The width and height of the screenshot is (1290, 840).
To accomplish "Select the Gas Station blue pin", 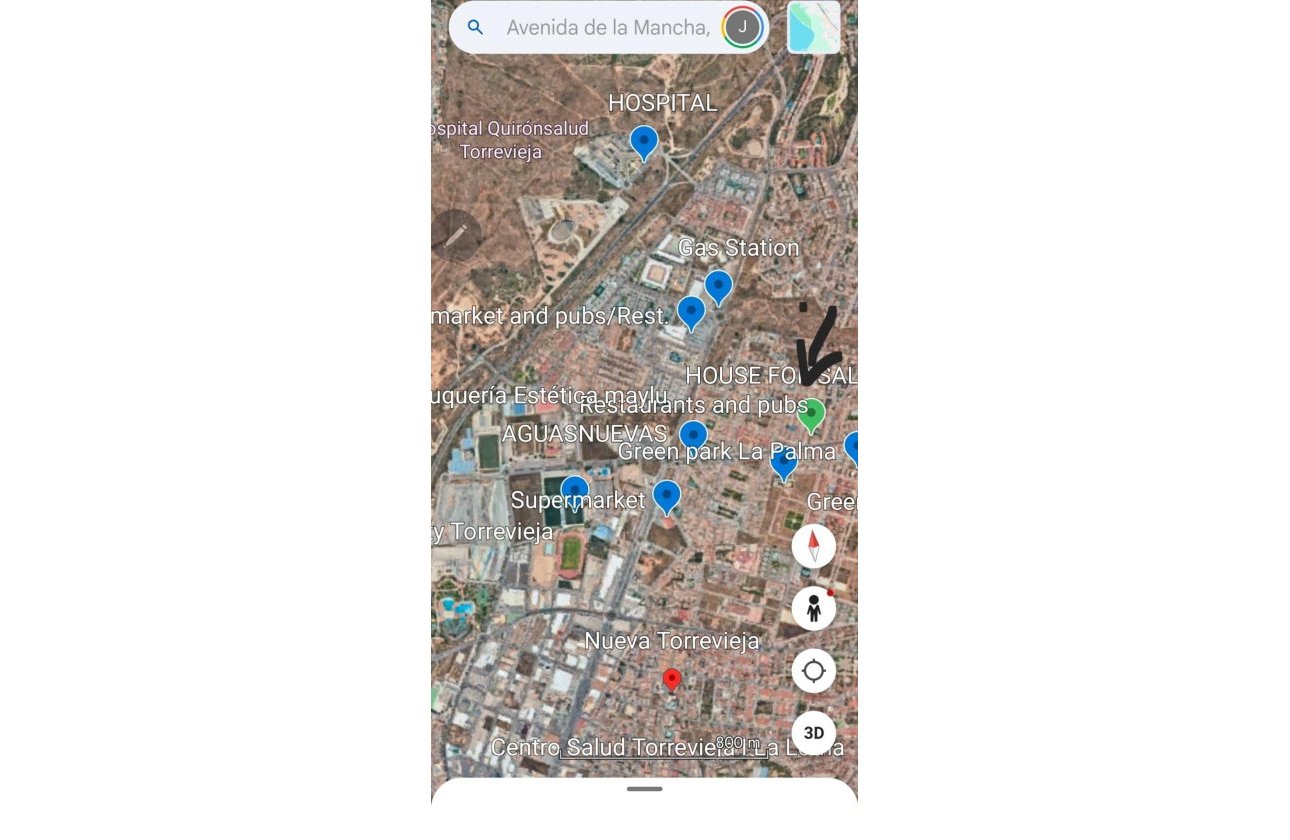I will (x=718, y=286).
